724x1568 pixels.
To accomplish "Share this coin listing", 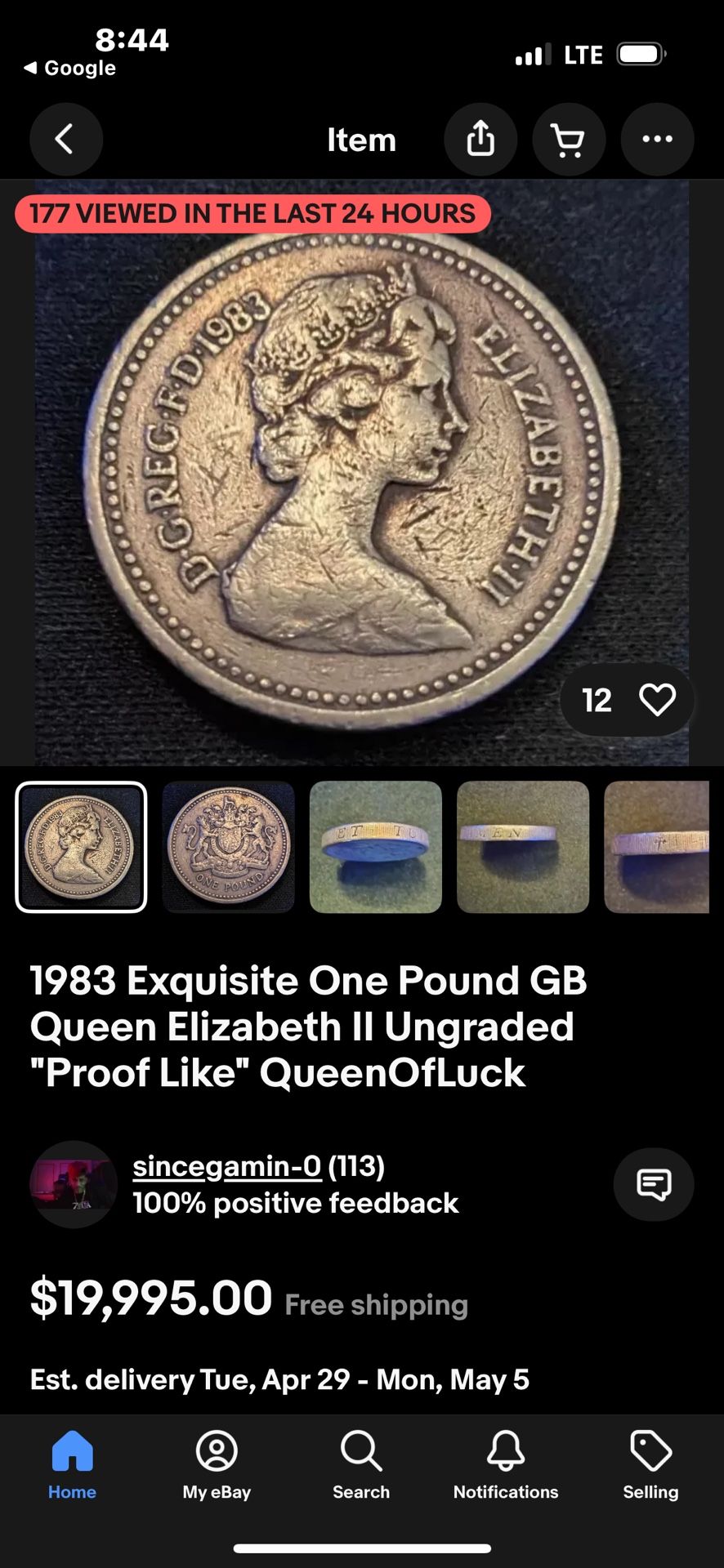I will 480,139.
